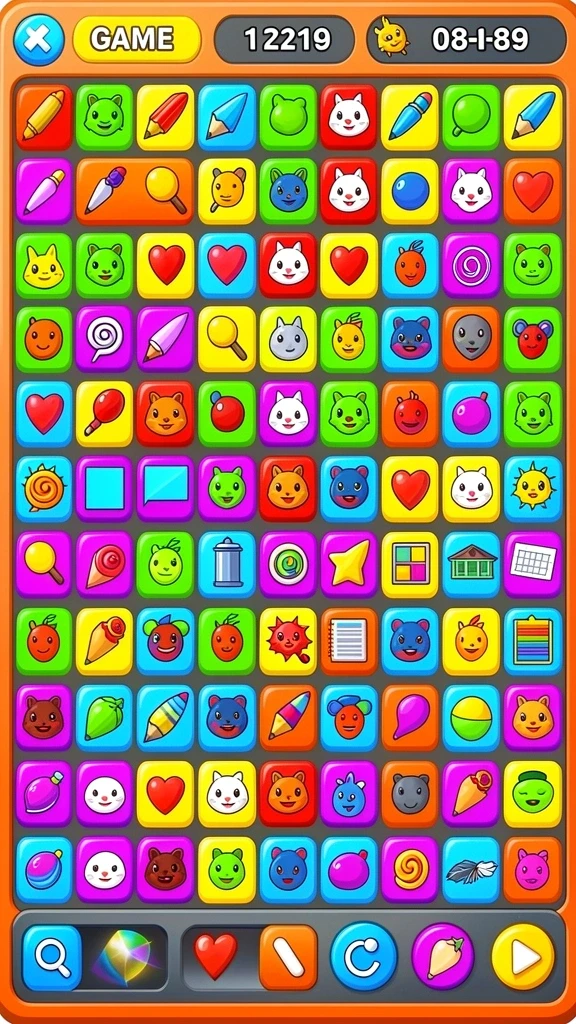576x1024 pixels.
Task: Tap the purple ice cream cone button
Action: [443, 956]
